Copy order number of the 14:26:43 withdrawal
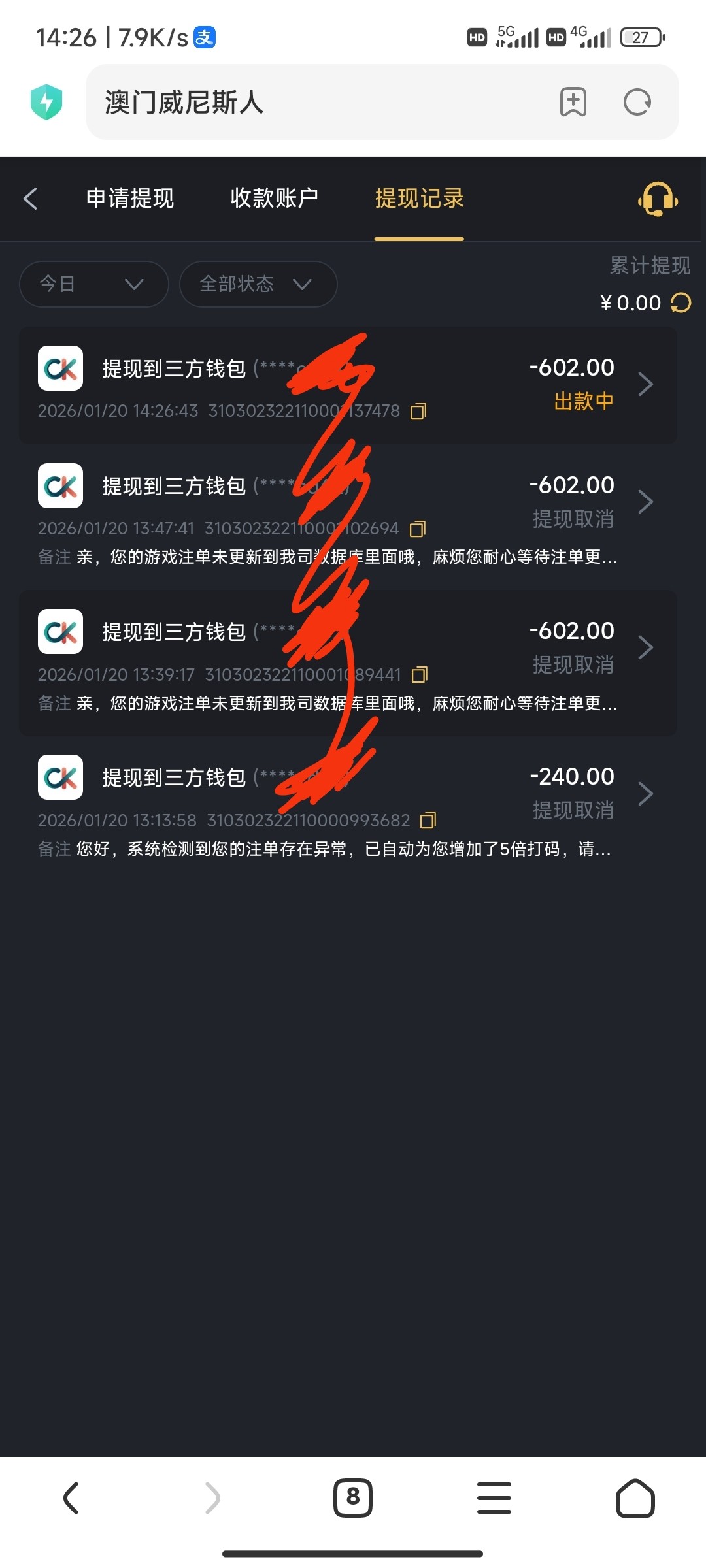This screenshot has width=706, height=1568. [418, 412]
